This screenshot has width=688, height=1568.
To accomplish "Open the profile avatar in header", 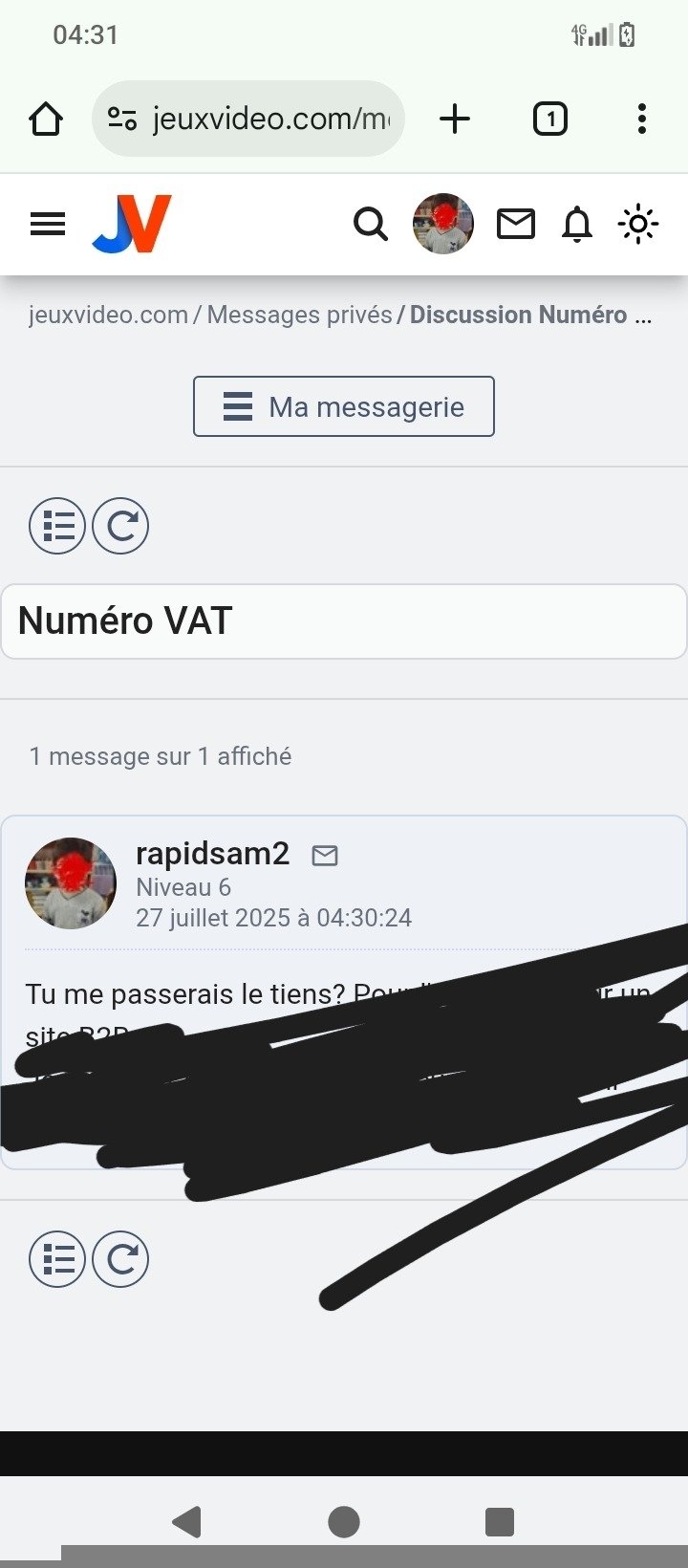I will coord(443,224).
